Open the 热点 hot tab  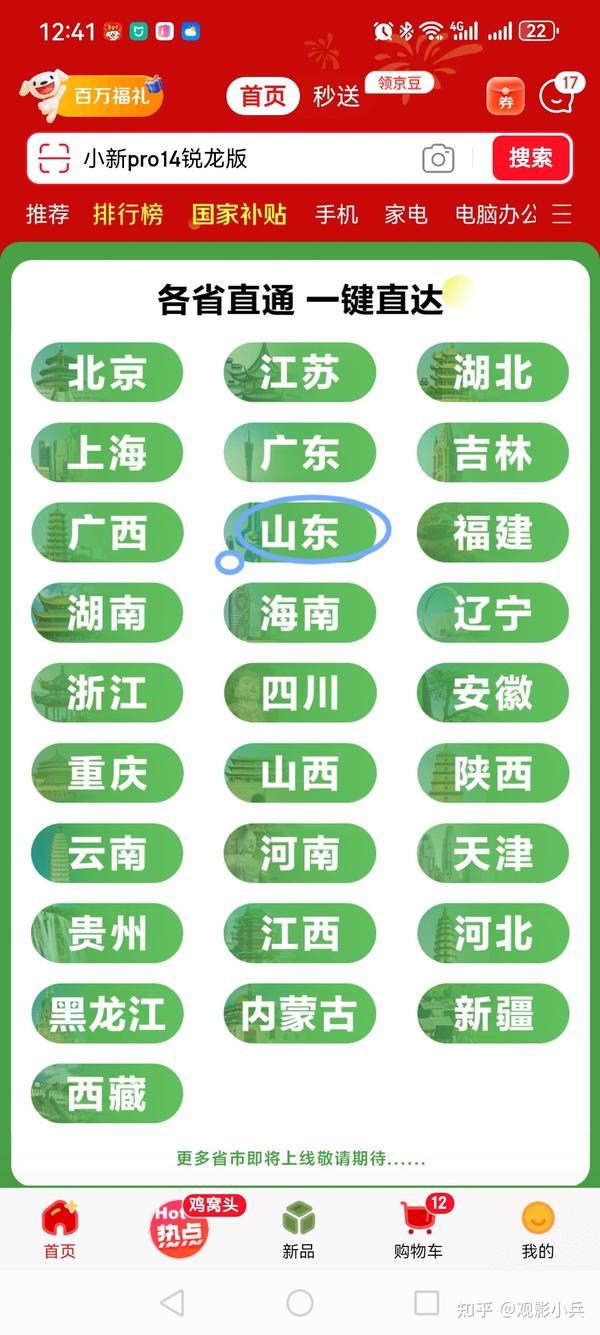click(180, 1229)
